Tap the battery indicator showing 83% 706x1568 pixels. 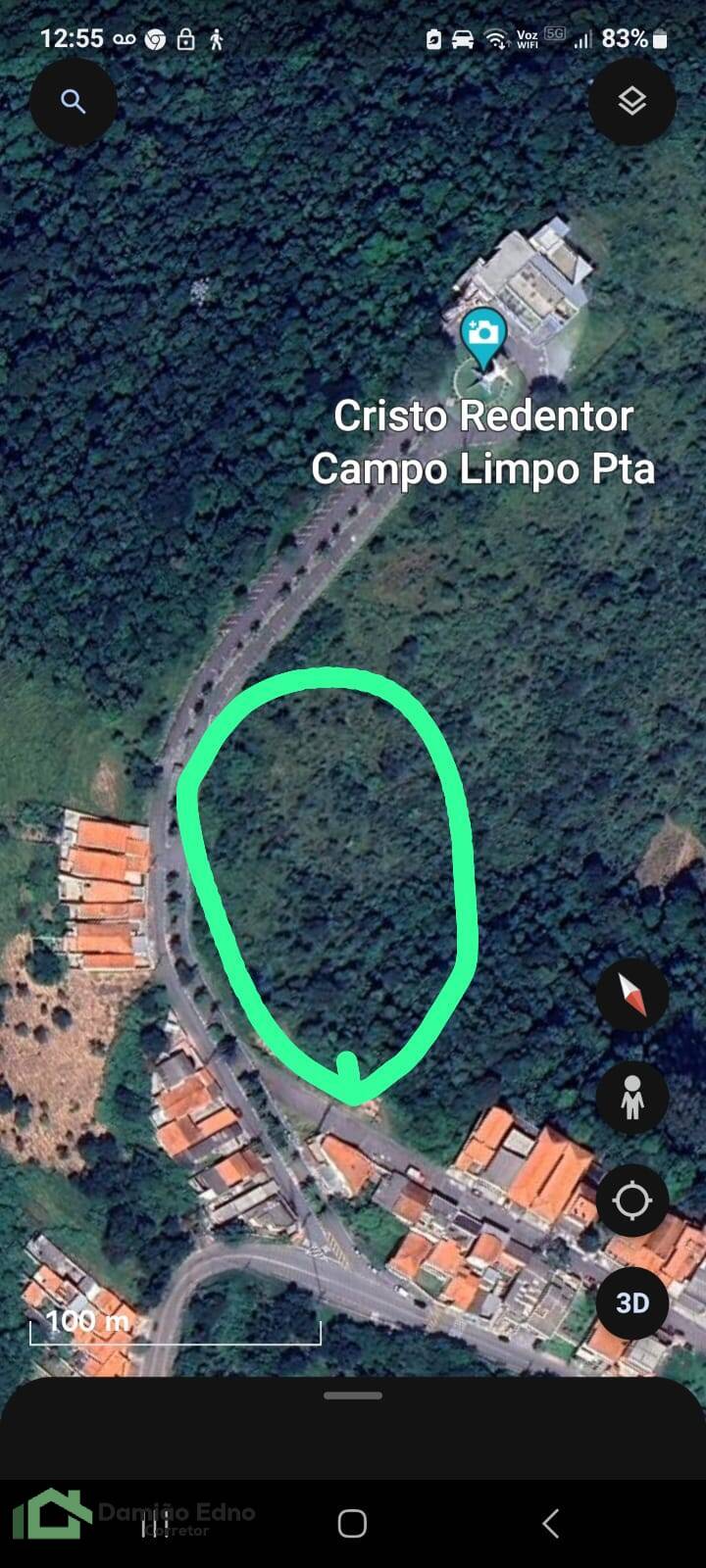pyautogui.click(x=628, y=39)
